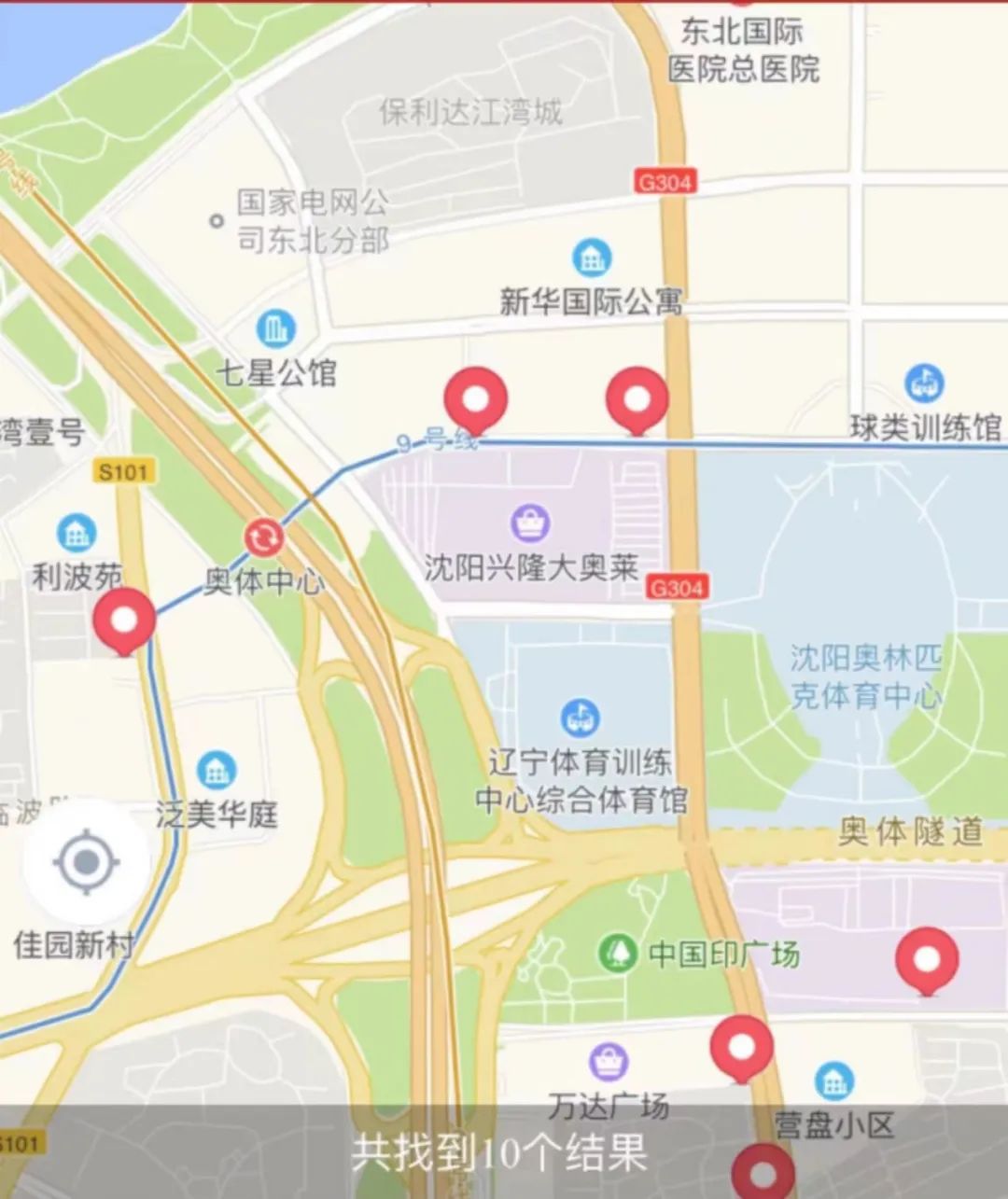Screen dimensions: 1008x1199
Task: Open 球类训练馆 marker
Action: click(924, 383)
